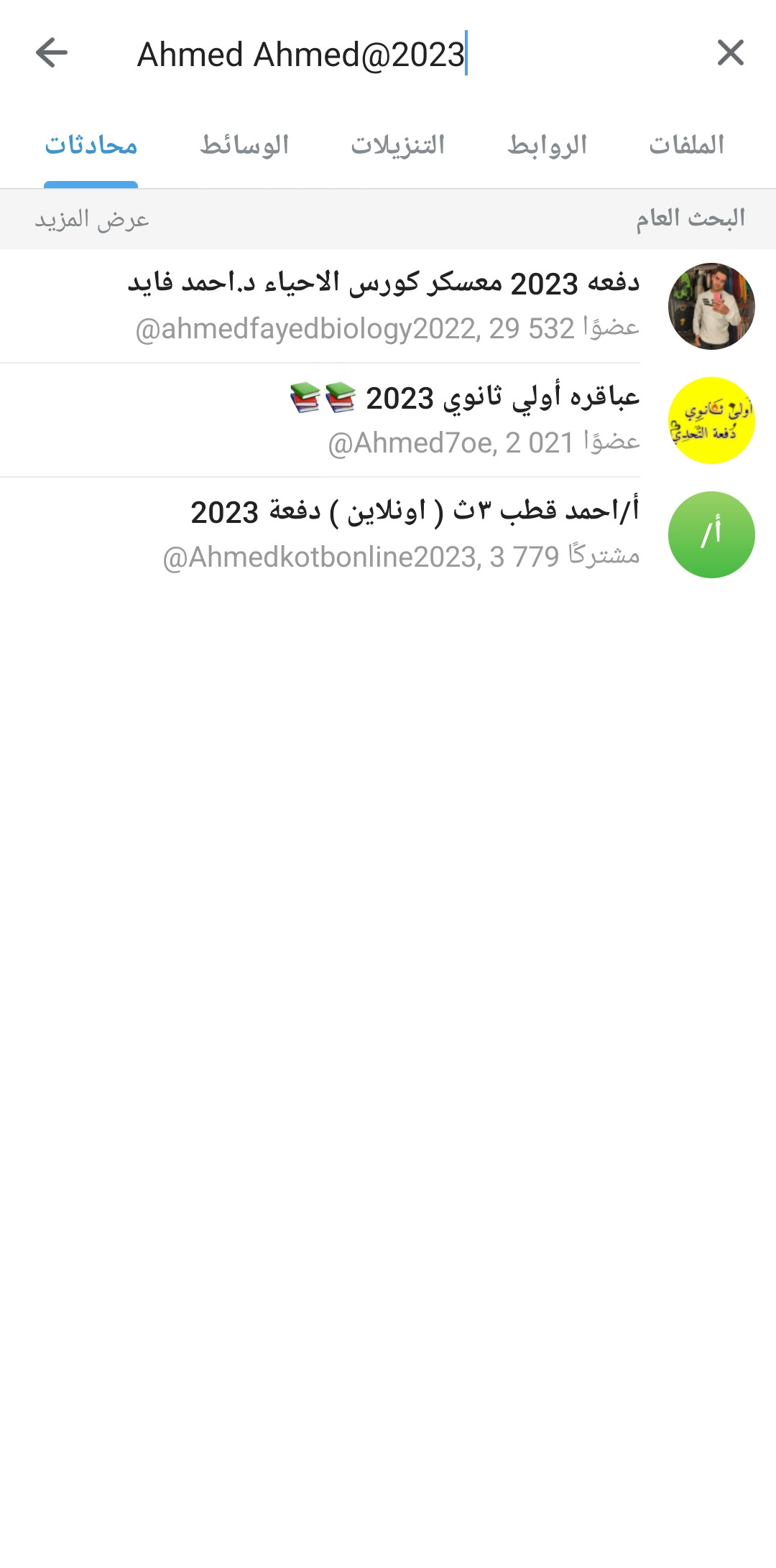Open the @ahmedfayedbiology2022 group result
The image size is (776, 1568).
[x=388, y=306]
